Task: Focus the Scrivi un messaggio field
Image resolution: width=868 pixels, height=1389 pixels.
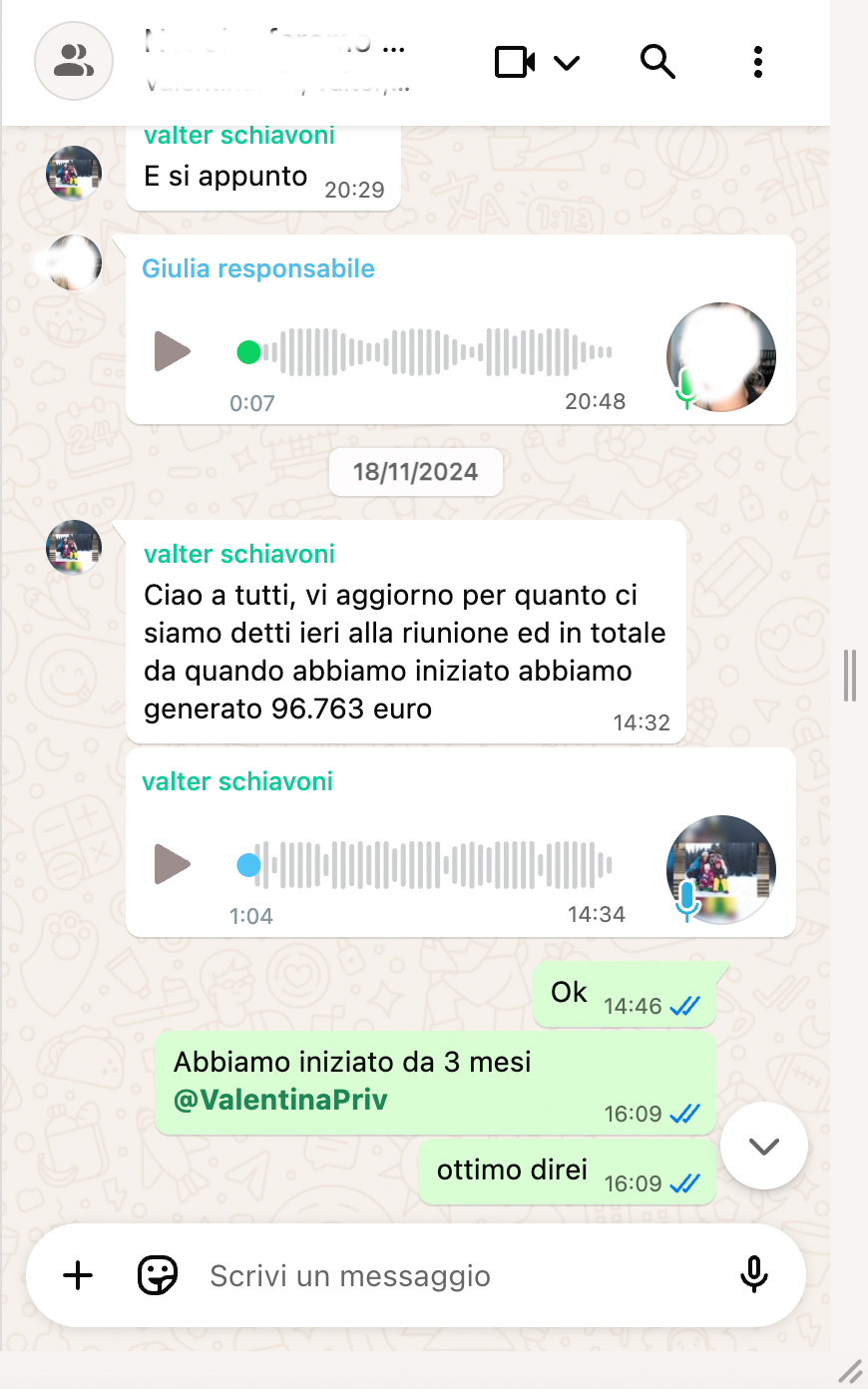Action: (449, 1276)
